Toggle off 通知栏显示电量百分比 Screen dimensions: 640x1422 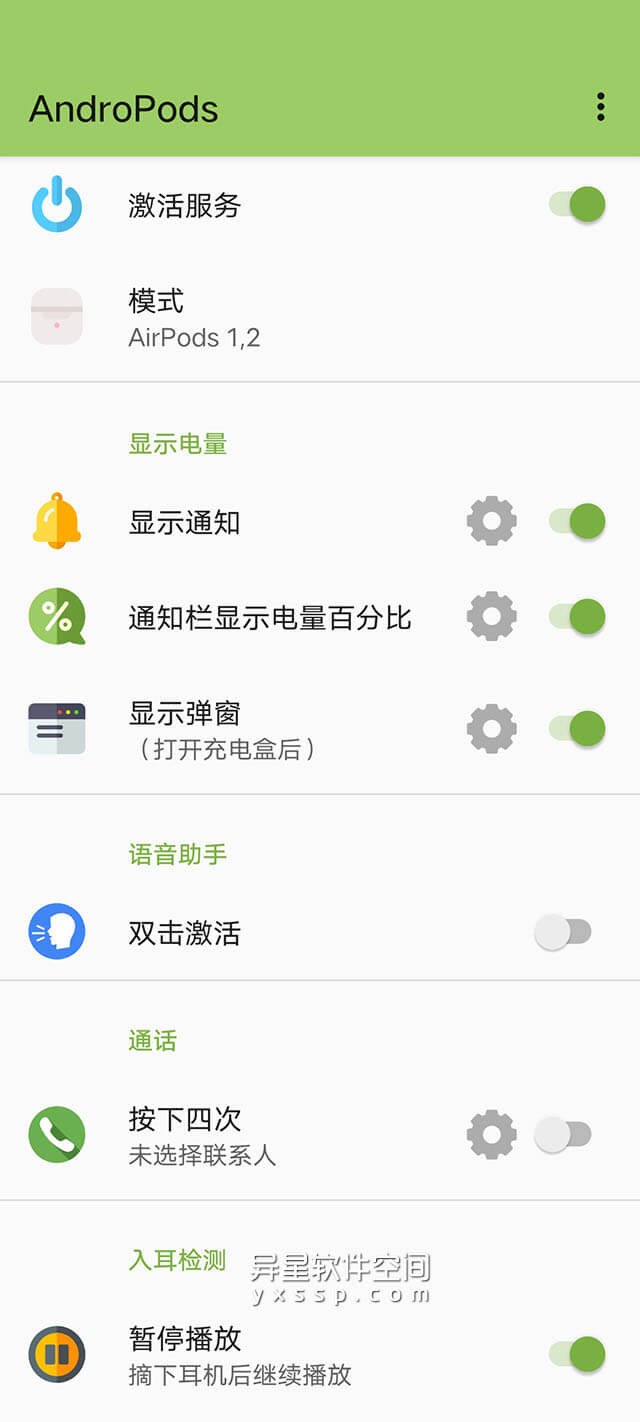click(577, 617)
